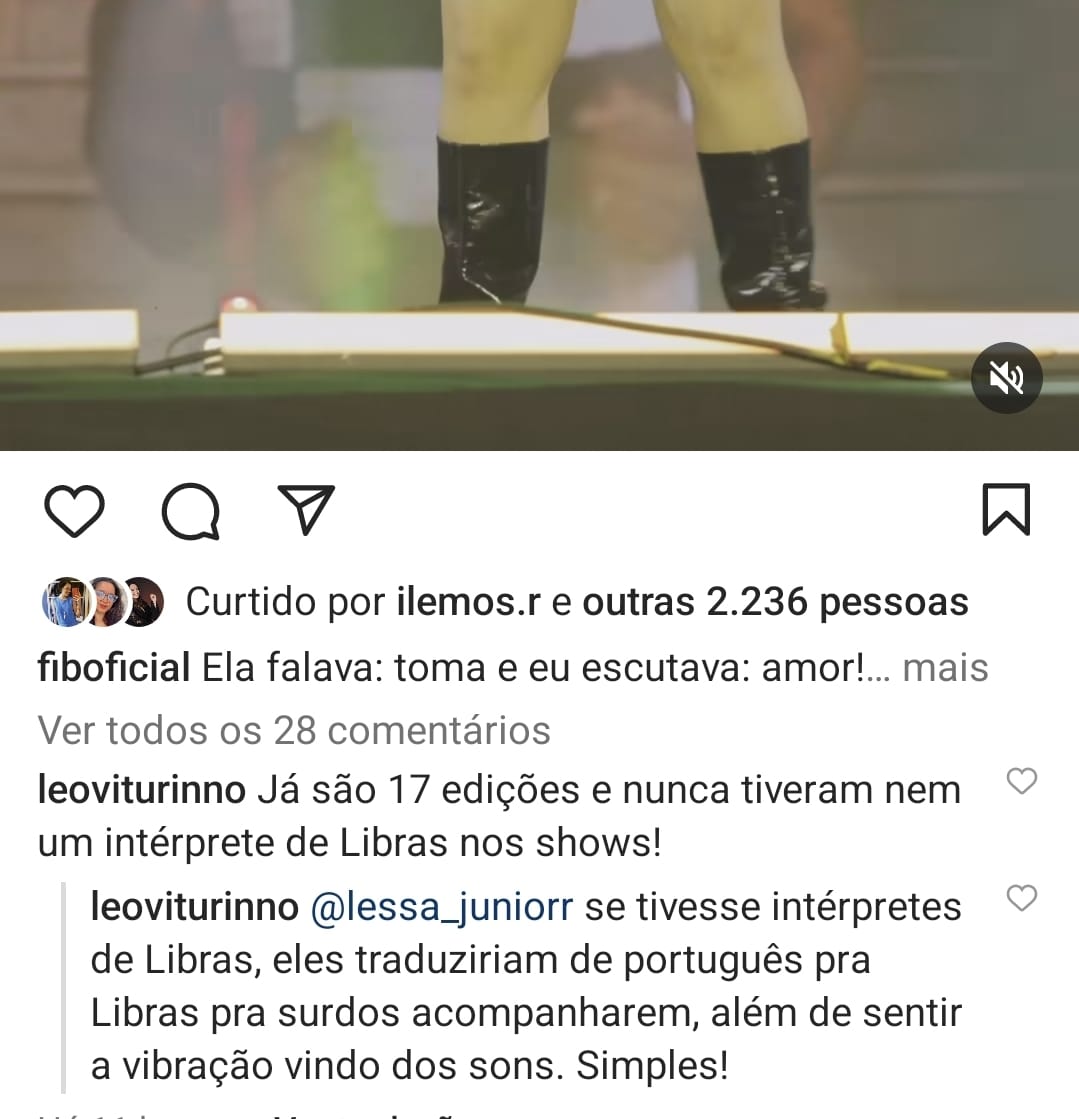This screenshot has height=1119, width=1079.
Task: Like the fiboficial post
Action: 75,511
